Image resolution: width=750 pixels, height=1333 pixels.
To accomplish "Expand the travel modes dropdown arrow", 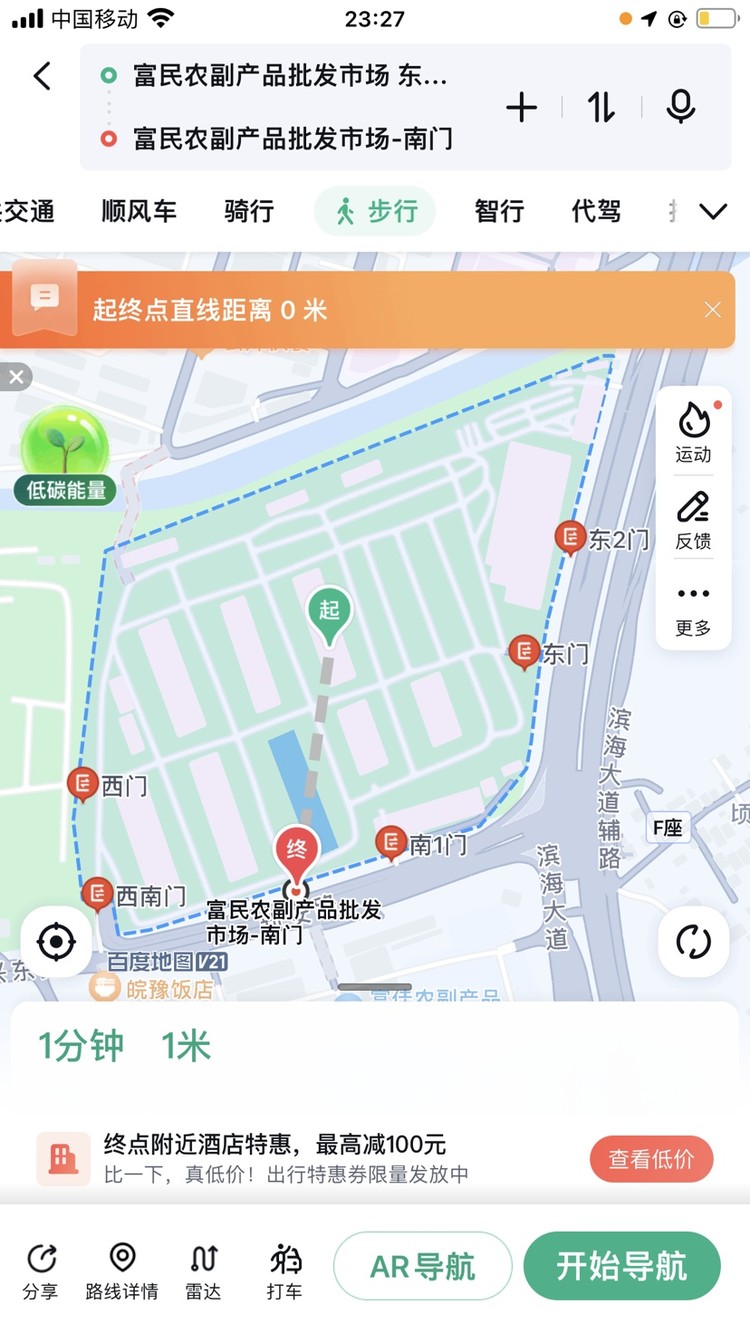I will (x=713, y=211).
